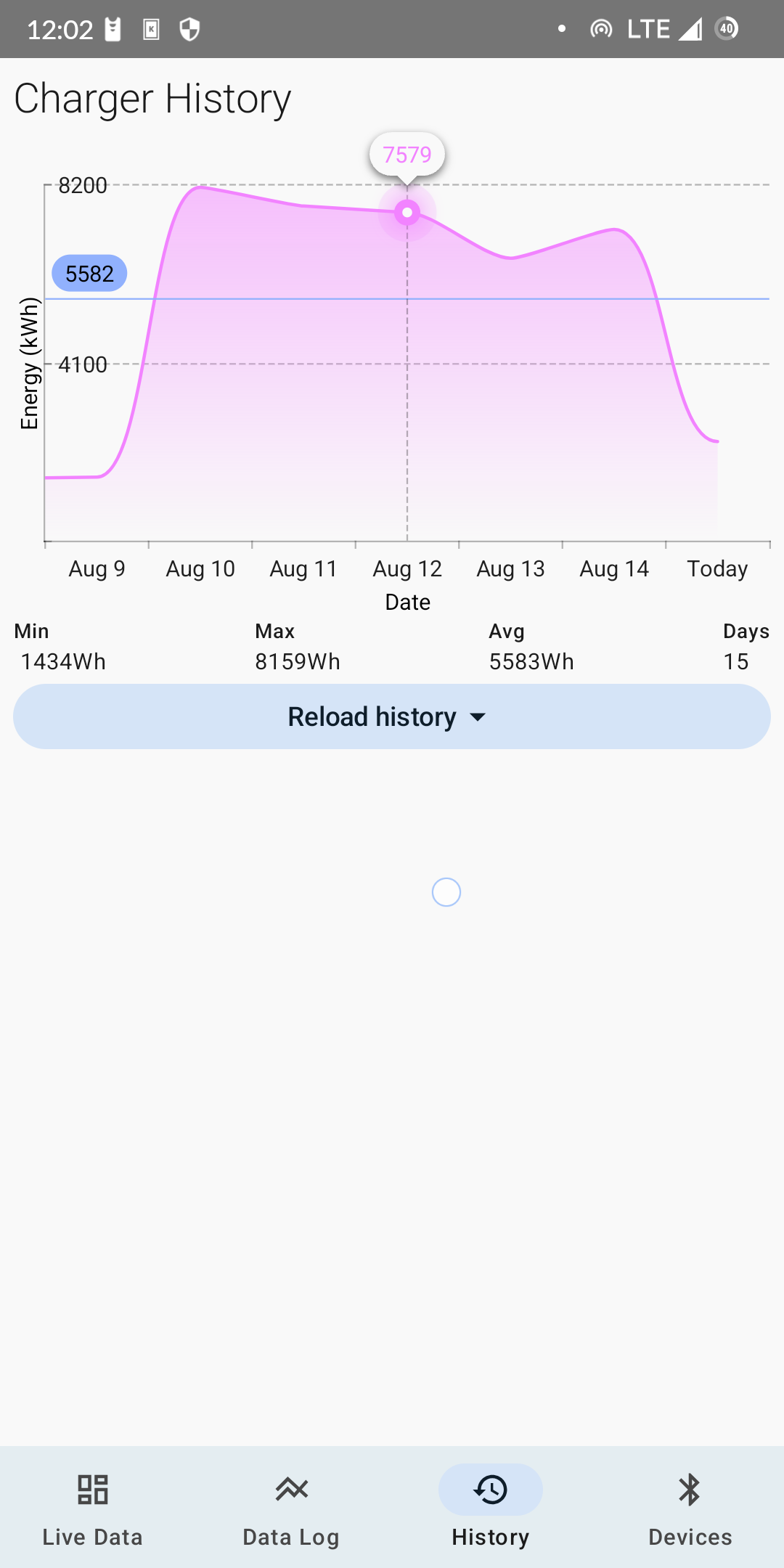Select the Aug 12 data point on chart
This screenshot has height=1568, width=784.
[x=407, y=213]
